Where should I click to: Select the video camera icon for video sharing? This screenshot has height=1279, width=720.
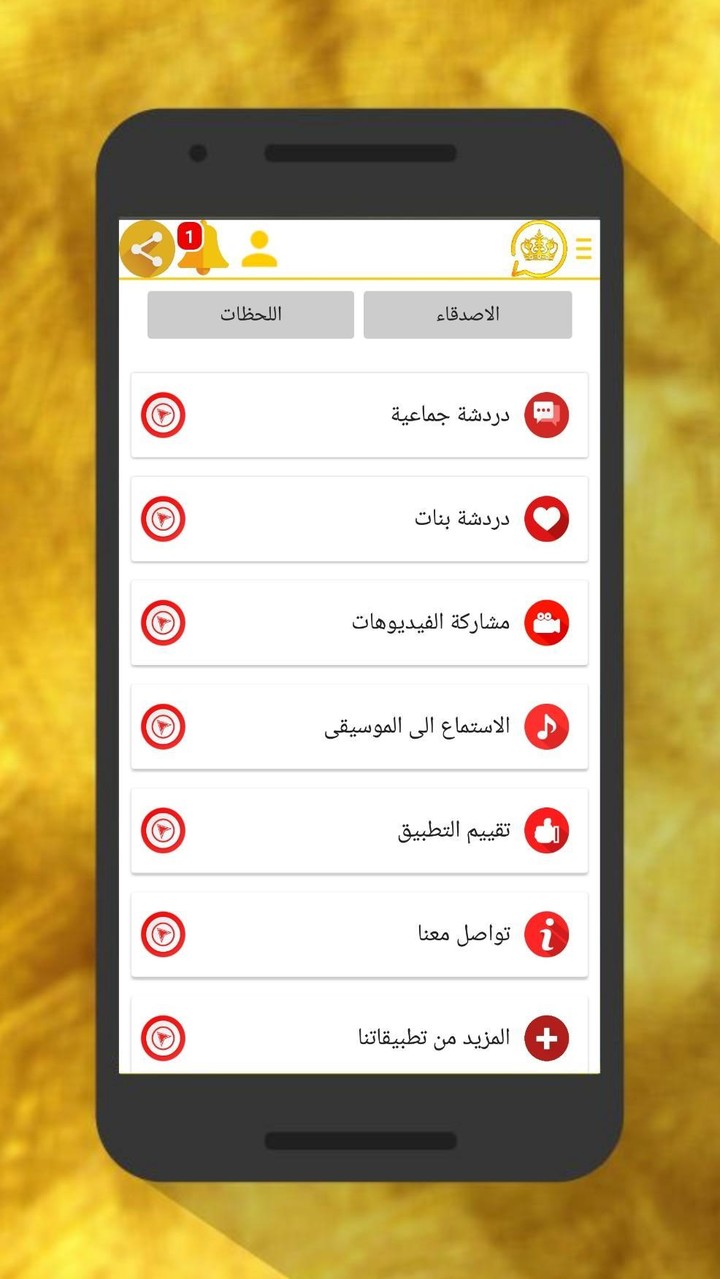[545, 622]
